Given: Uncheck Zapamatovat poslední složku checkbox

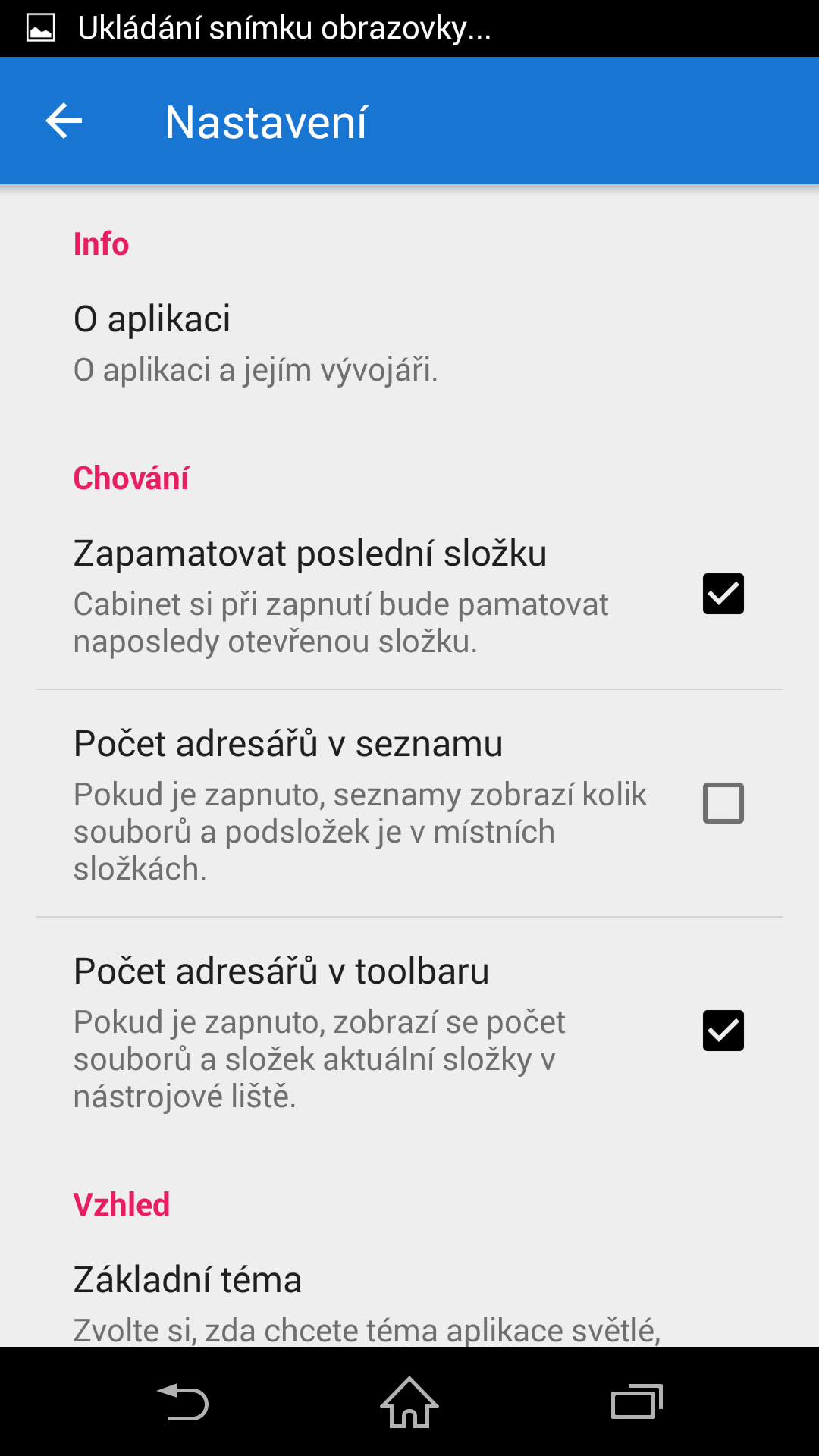Looking at the screenshot, I should click(723, 594).
